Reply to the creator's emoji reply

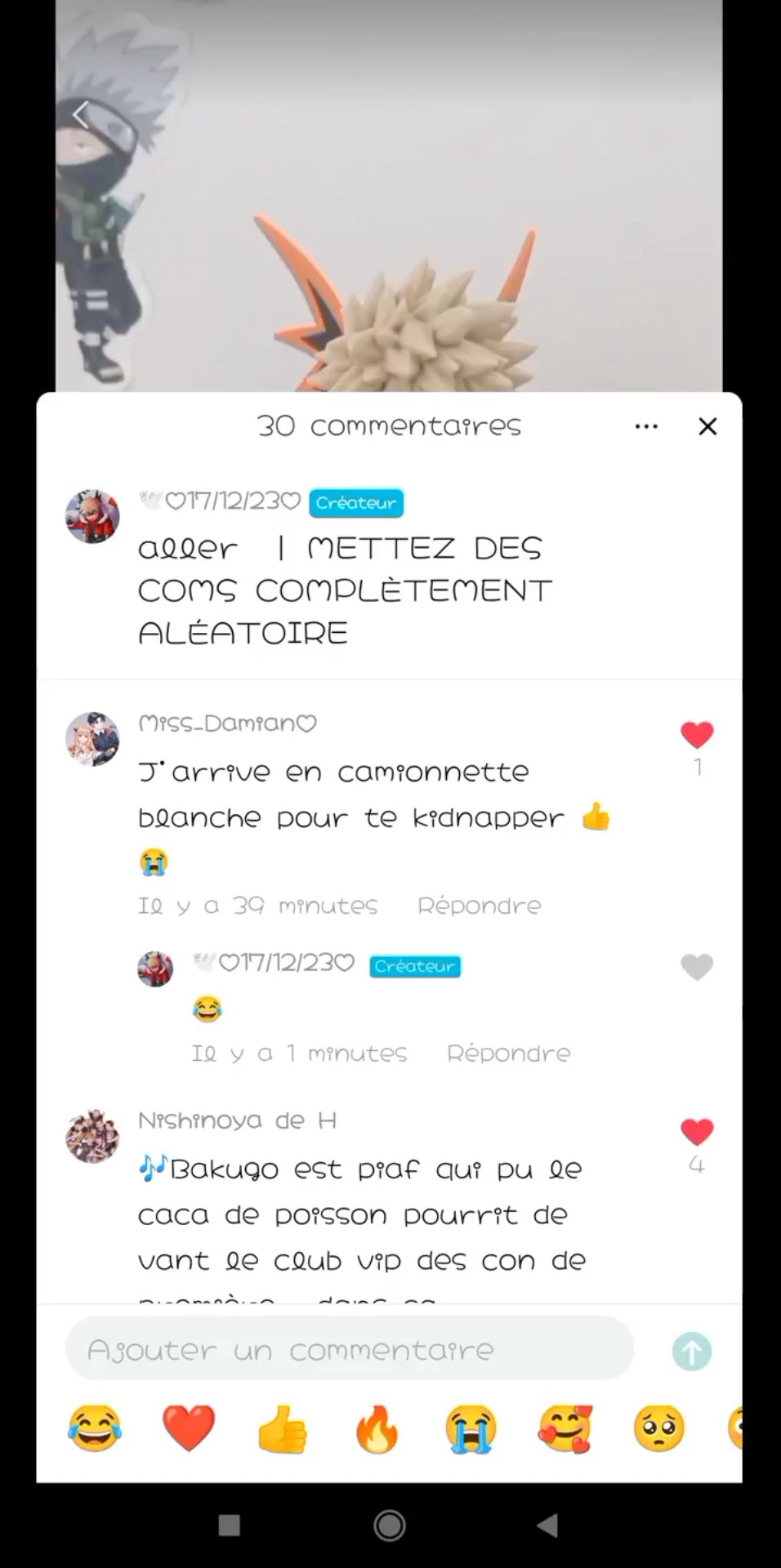coord(508,1053)
